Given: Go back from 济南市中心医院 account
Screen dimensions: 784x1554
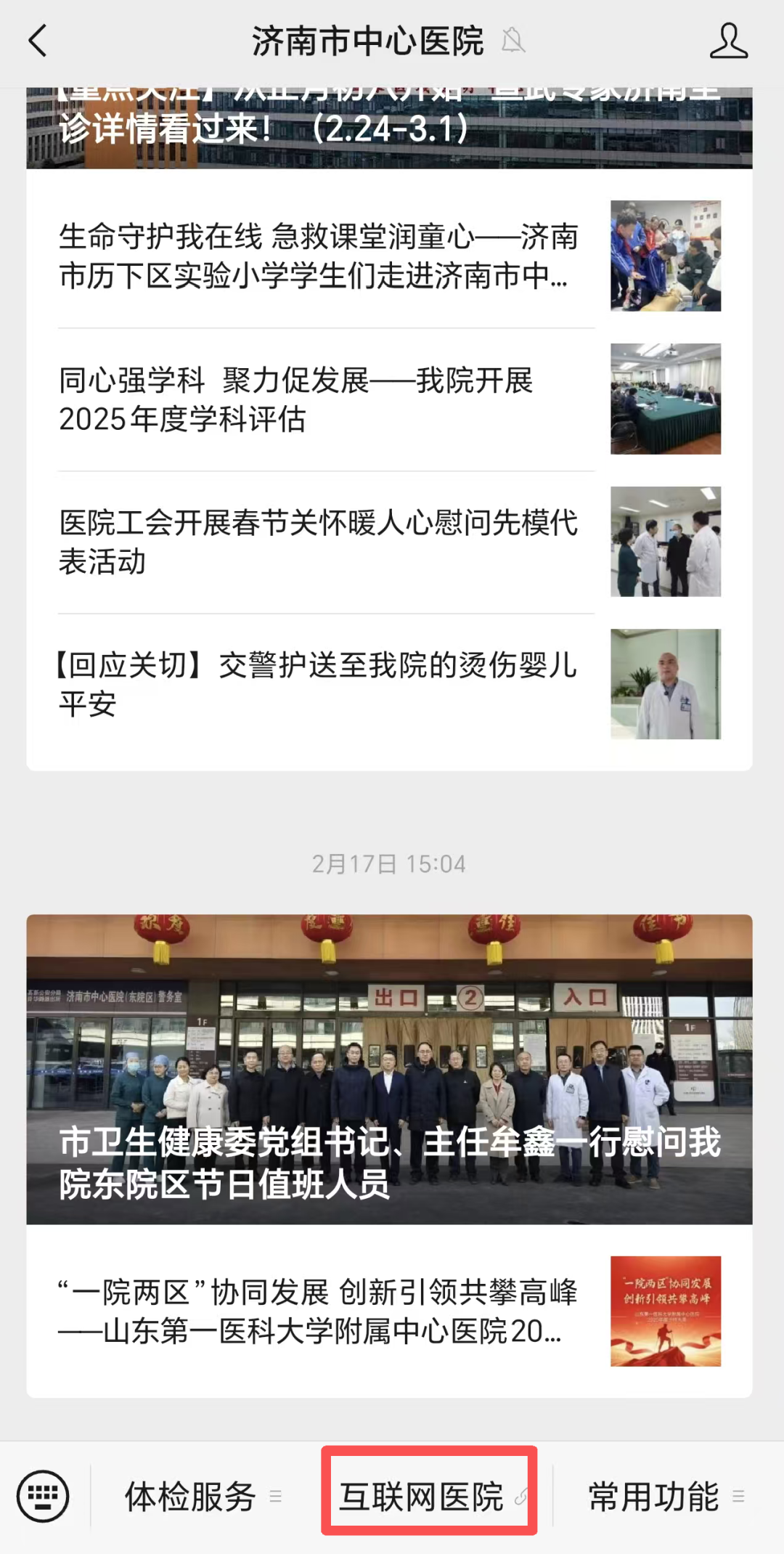Looking at the screenshot, I should point(38,41).
